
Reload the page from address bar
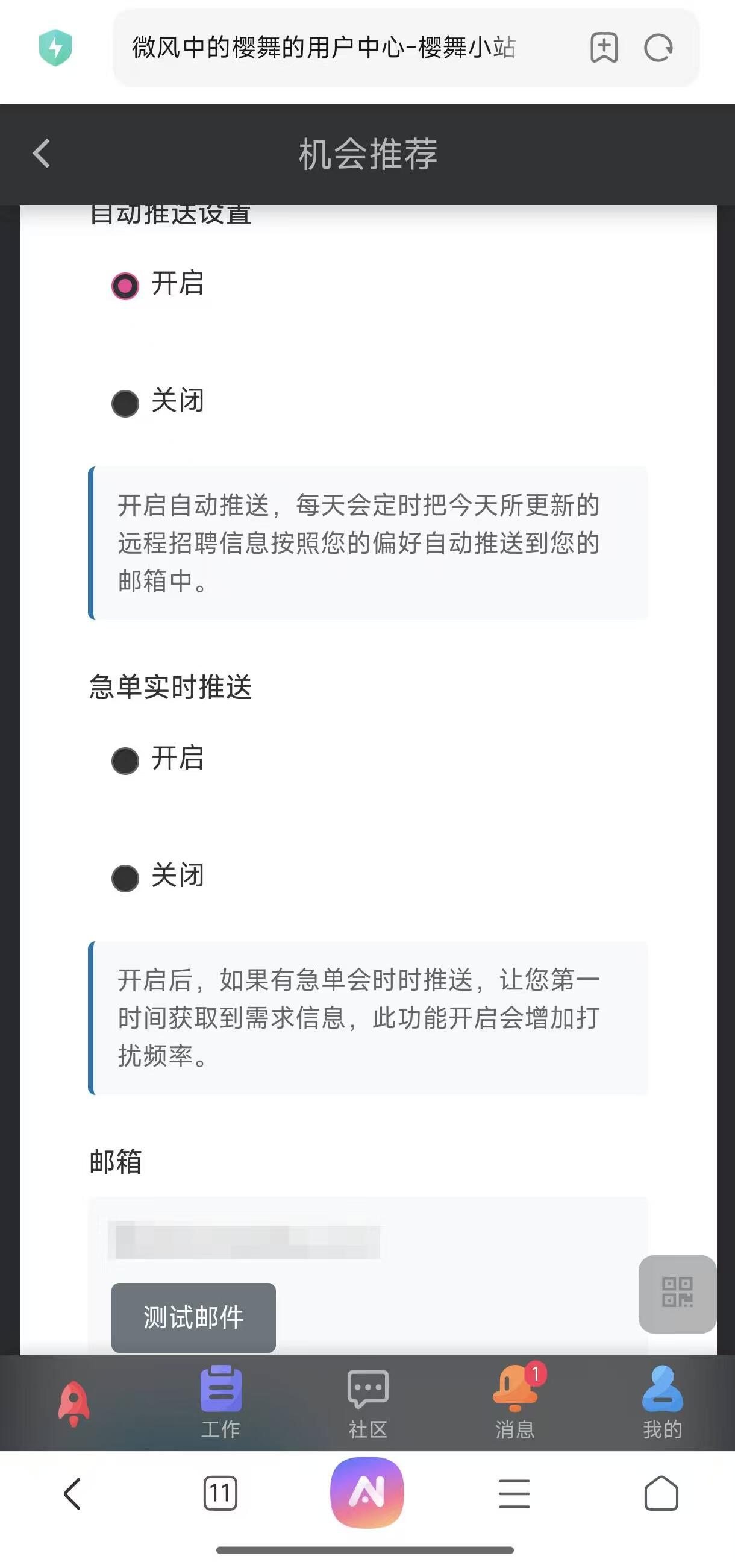point(658,48)
